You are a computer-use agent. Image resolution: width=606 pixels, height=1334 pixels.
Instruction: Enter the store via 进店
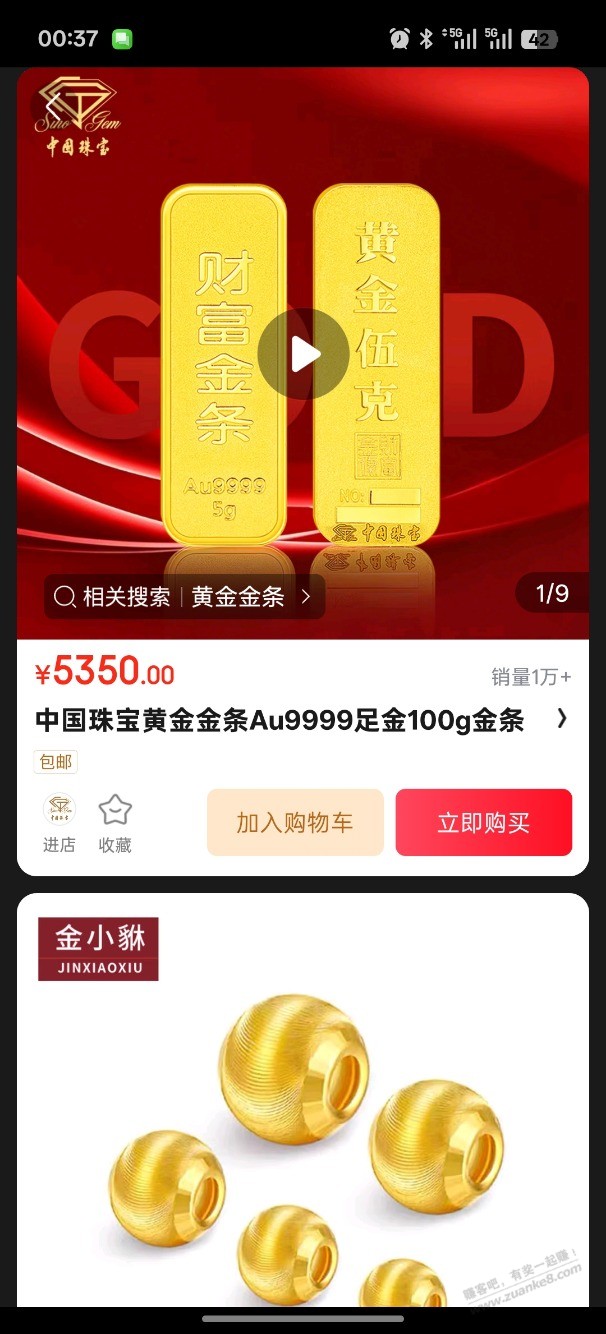coord(59,823)
